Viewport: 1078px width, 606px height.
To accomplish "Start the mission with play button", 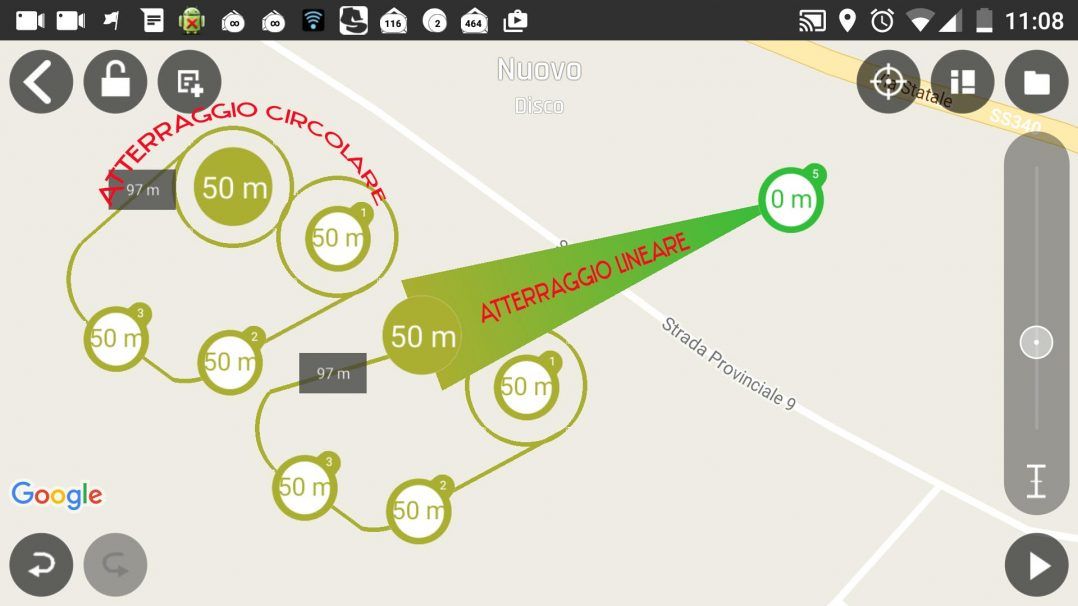I will coord(1036,566).
